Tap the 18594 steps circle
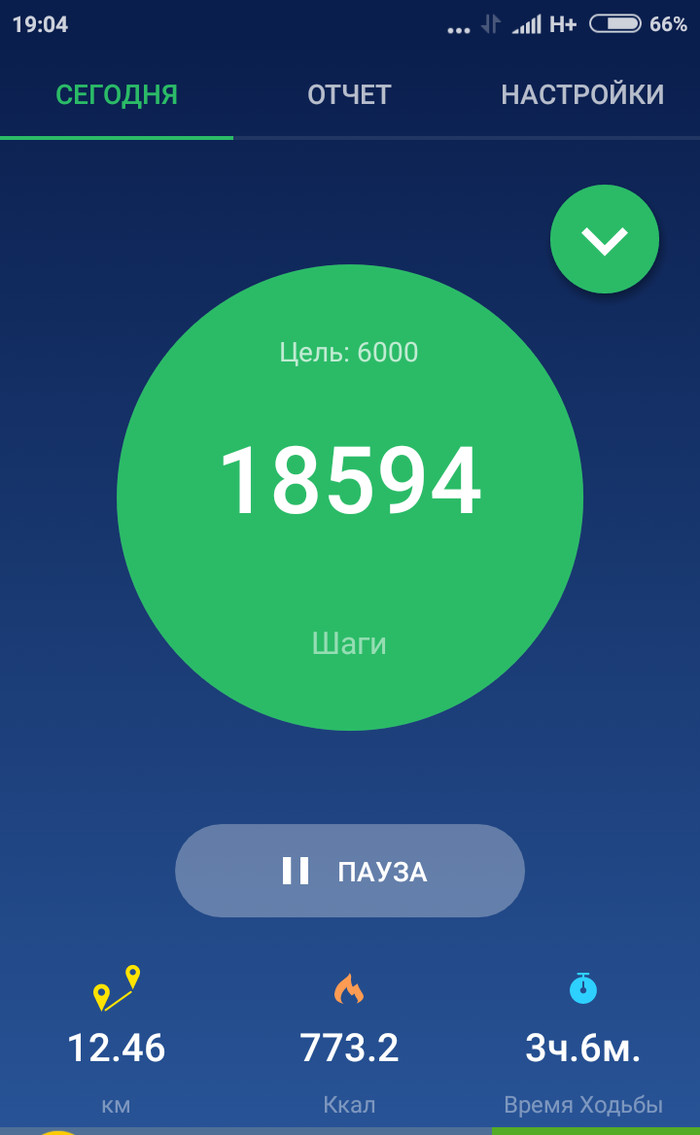700x1135 pixels. click(x=350, y=497)
